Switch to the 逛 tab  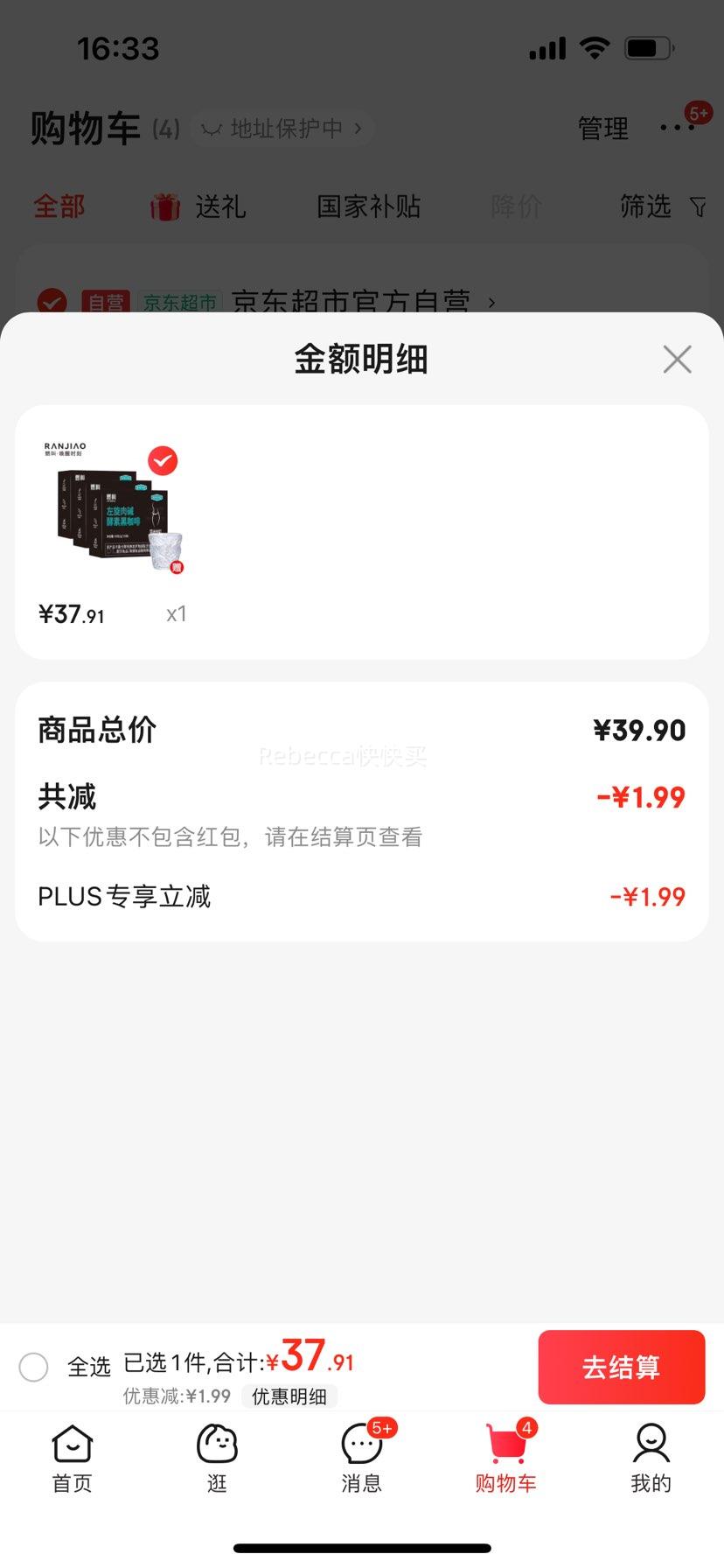(x=217, y=1458)
